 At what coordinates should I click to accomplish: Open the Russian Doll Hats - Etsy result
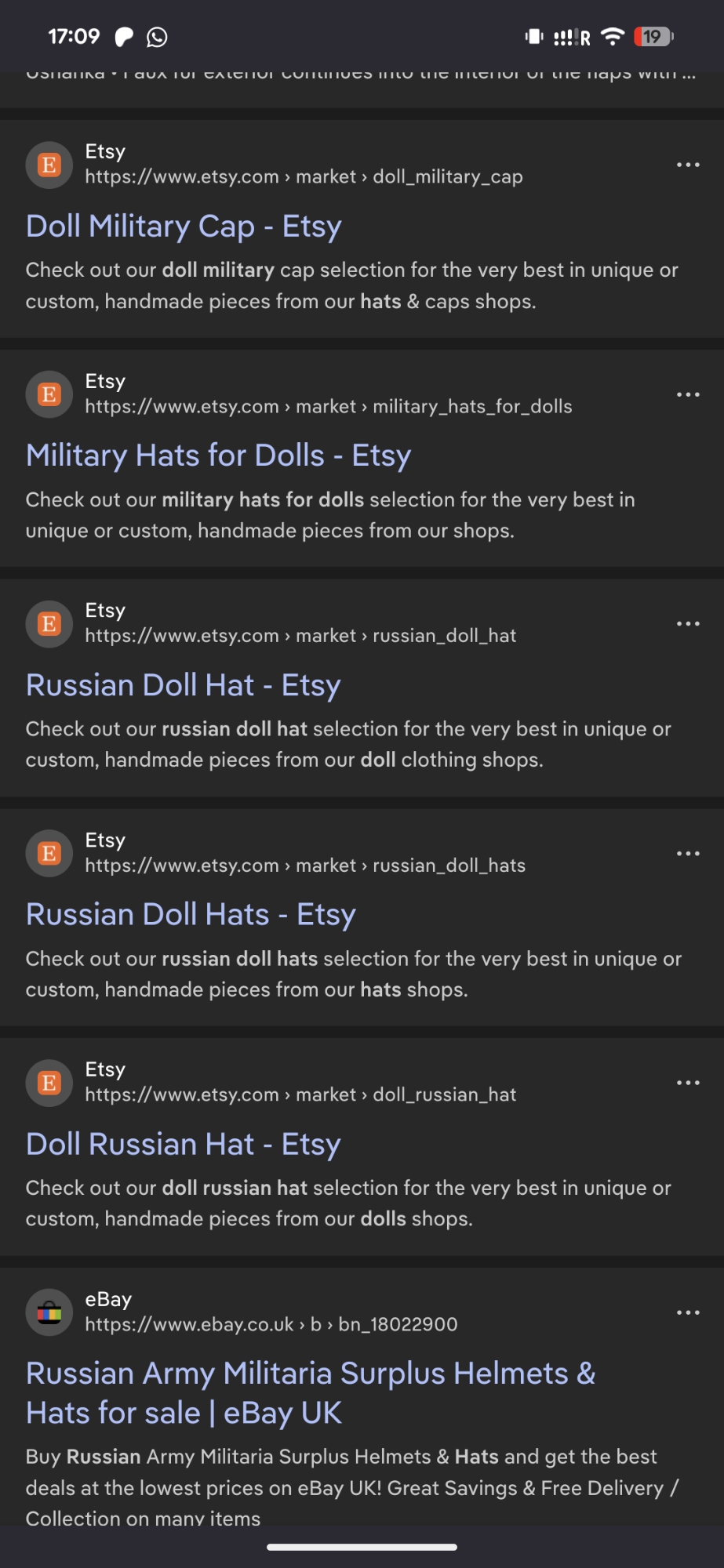click(x=191, y=915)
